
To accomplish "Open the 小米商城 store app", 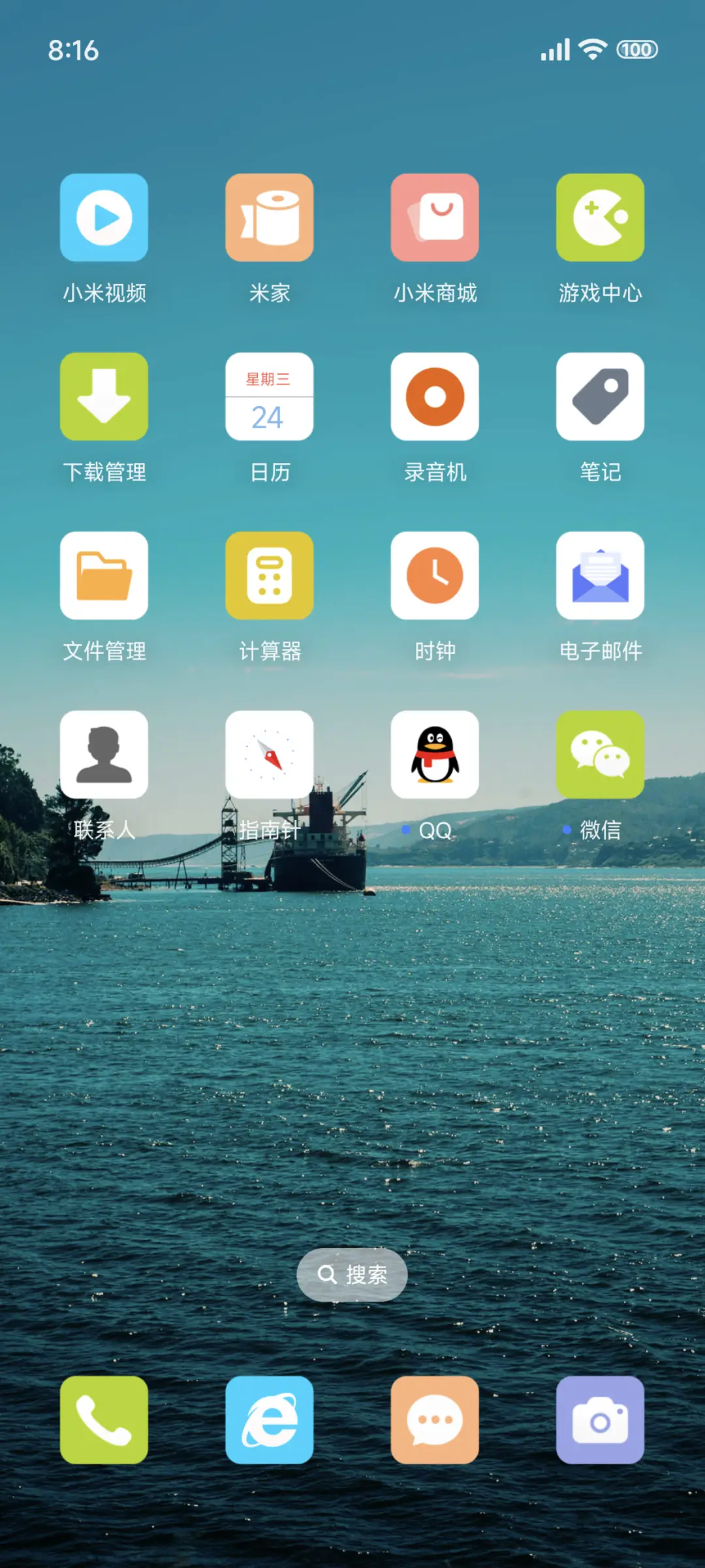I will click(435, 217).
